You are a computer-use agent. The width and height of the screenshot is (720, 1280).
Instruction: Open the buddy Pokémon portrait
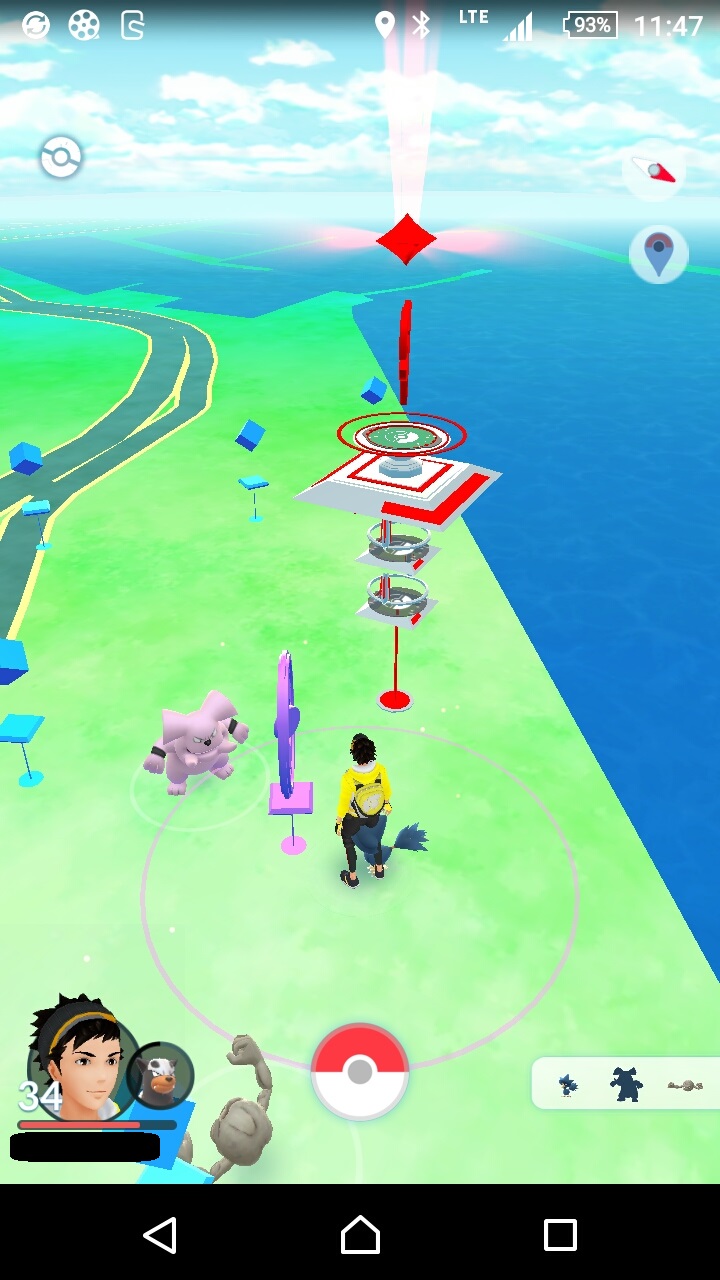160,1076
